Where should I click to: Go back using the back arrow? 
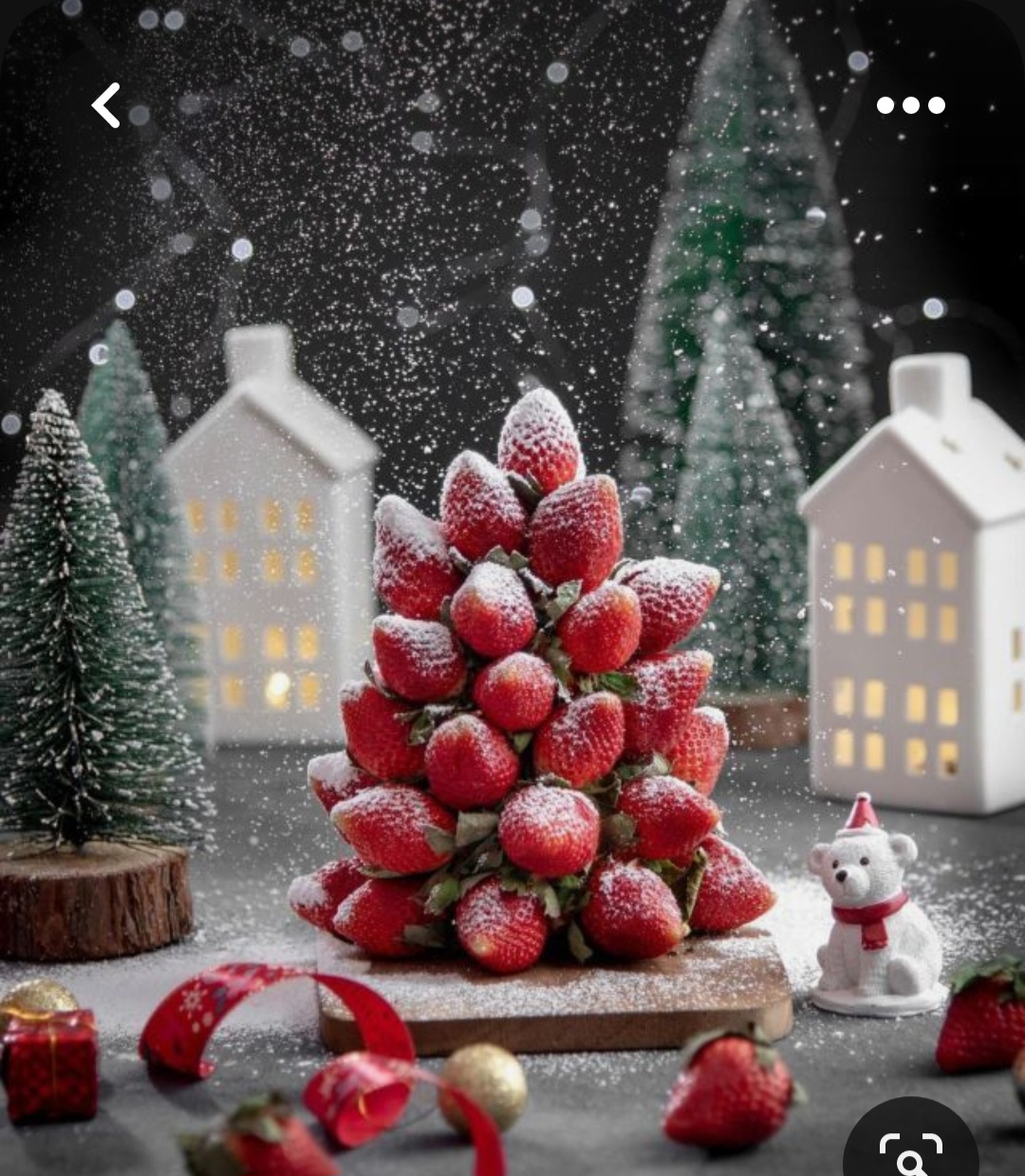tap(106, 105)
